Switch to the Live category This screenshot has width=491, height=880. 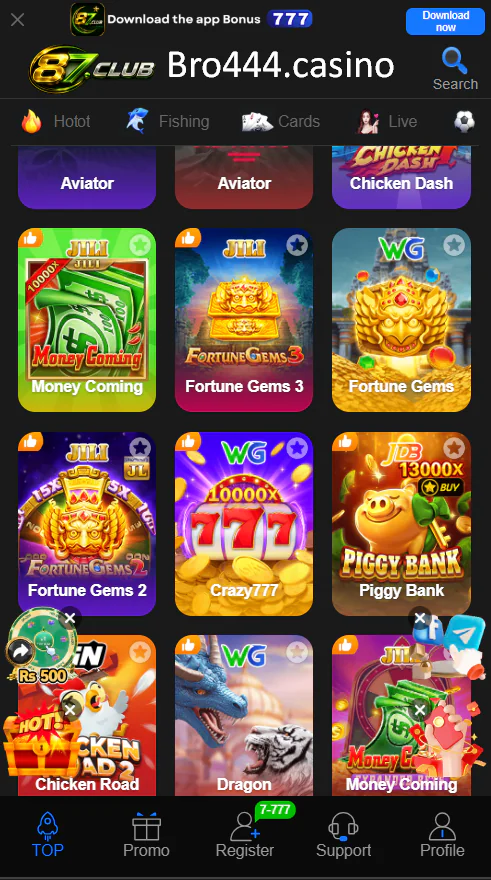click(x=387, y=122)
